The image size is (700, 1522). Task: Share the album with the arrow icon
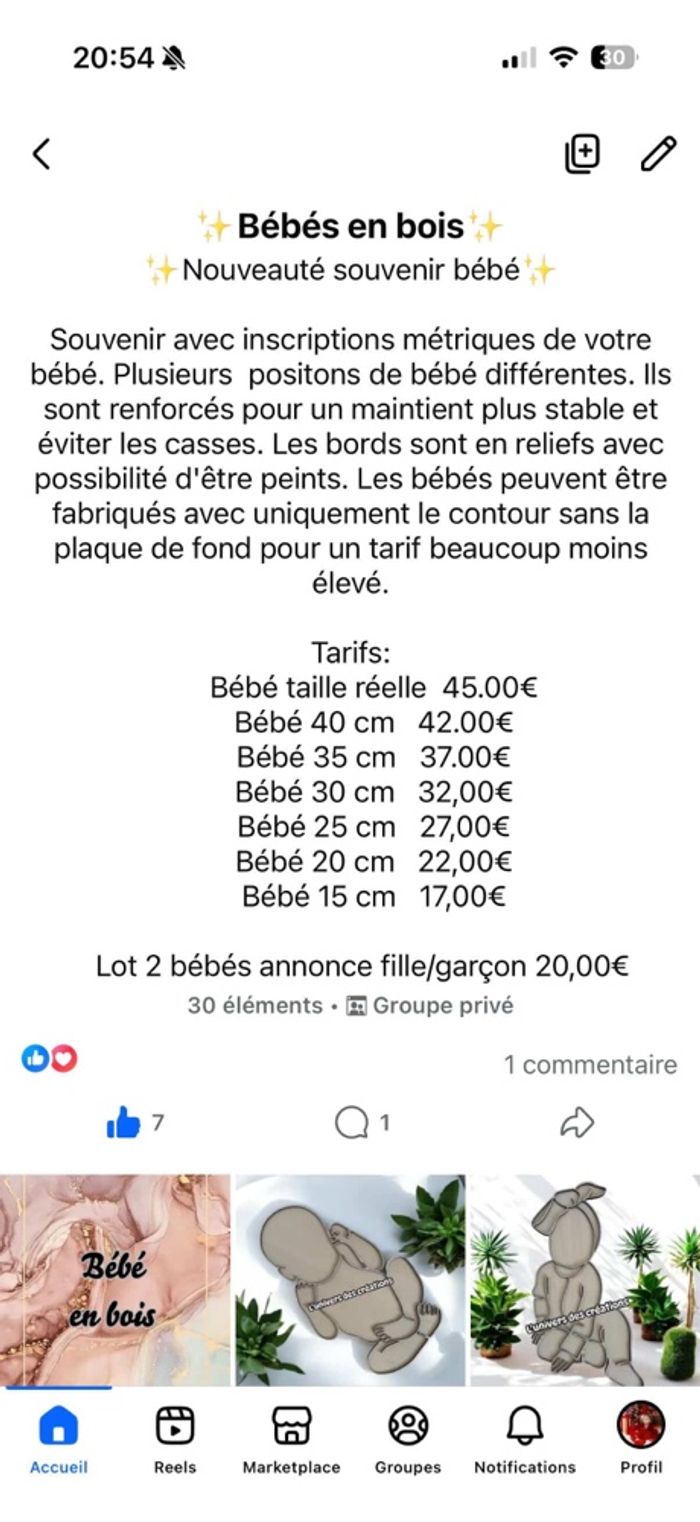[x=577, y=1123]
